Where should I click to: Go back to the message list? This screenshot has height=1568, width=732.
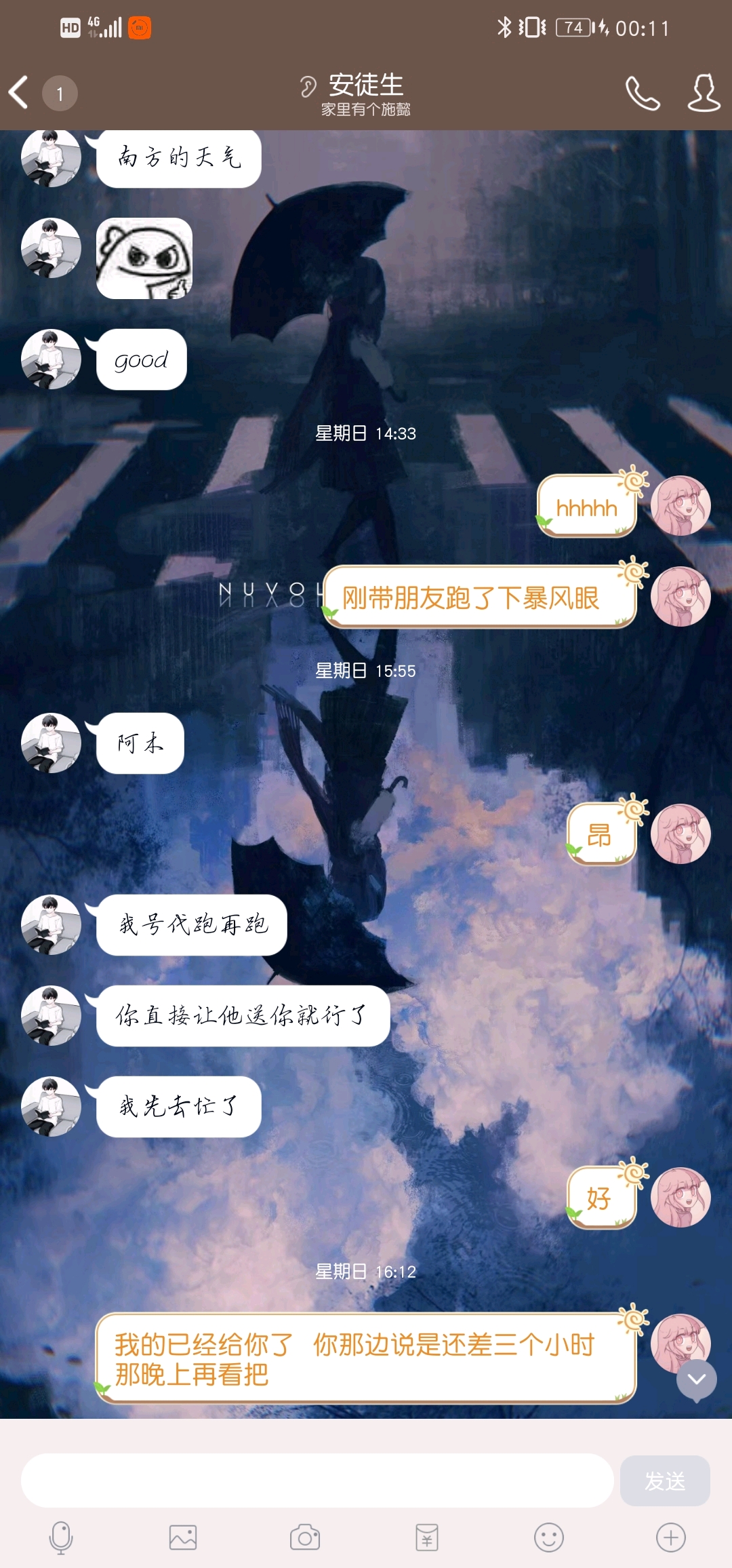pos(20,92)
